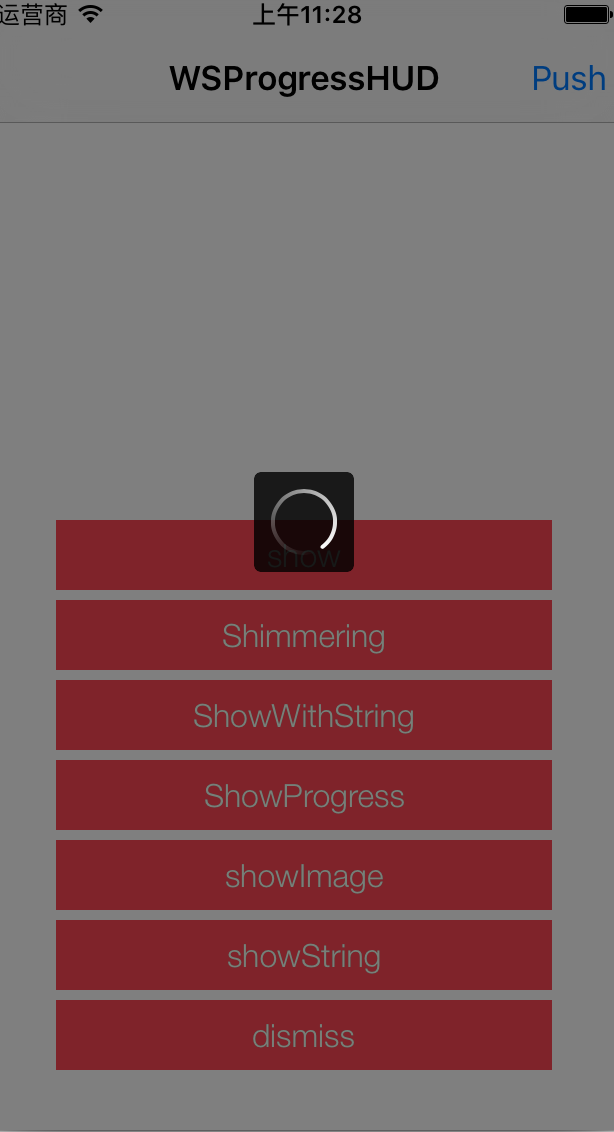The width and height of the screenshot is (614, 1132).
Task: Select the Shimmering button
Action: click(x=303, y=635)
